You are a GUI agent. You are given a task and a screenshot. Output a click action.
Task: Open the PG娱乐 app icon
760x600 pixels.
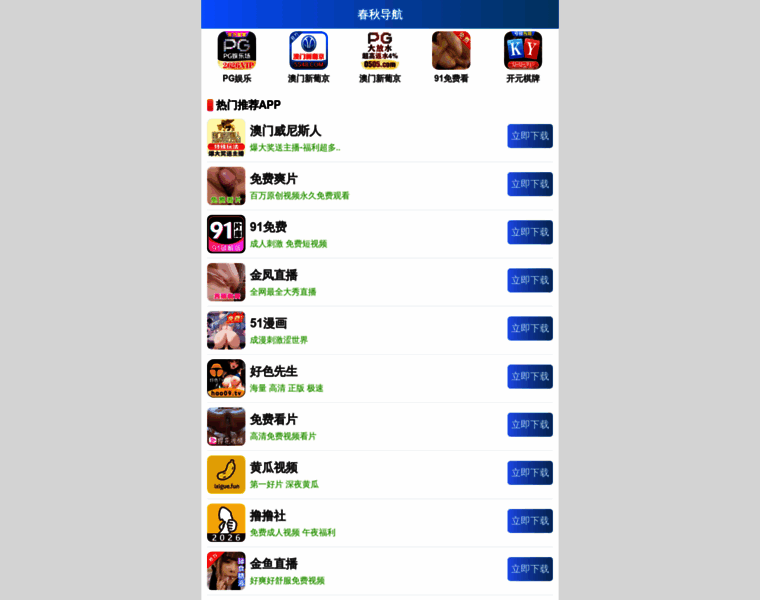(236, 51)
